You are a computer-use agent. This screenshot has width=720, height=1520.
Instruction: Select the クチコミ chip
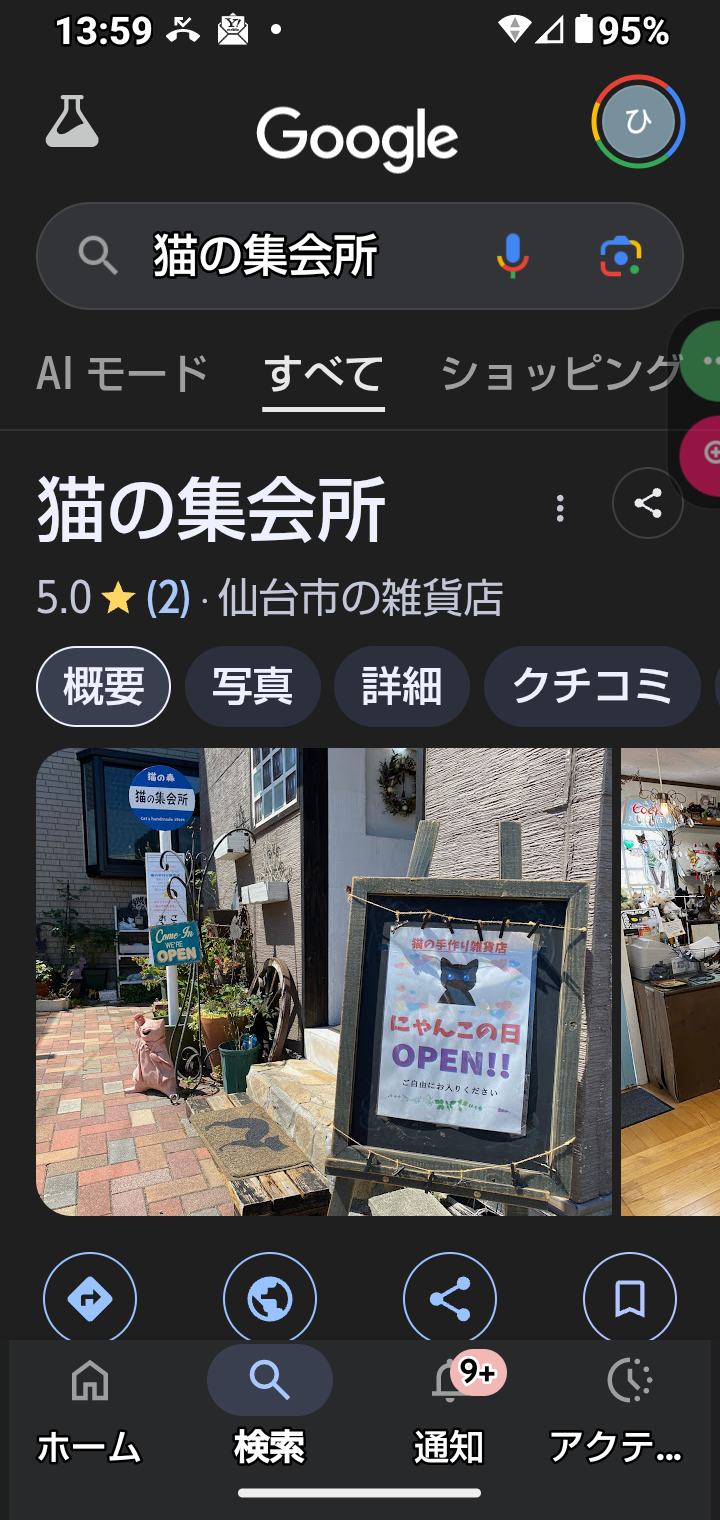tap(591, 686)
